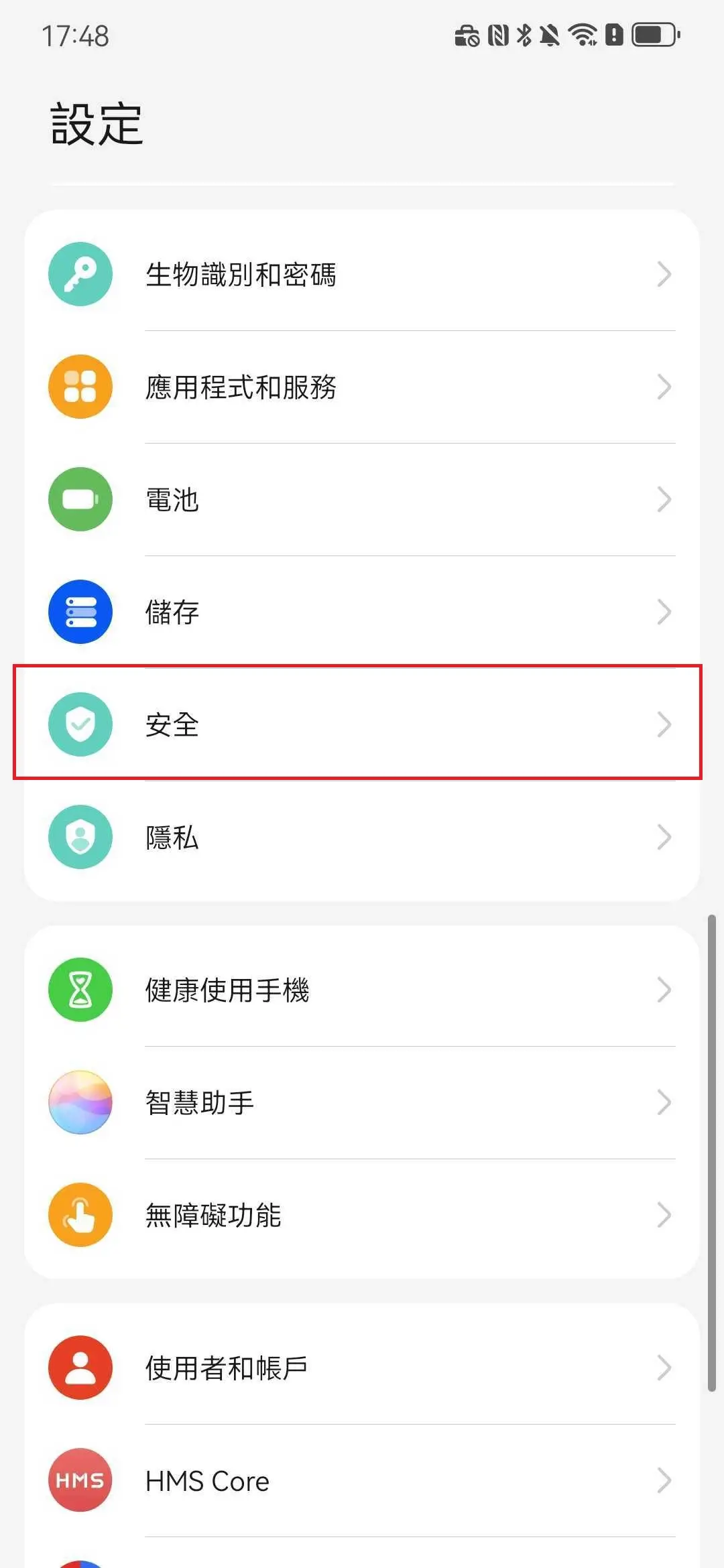Viewport: 724px width, 1568px height.
Task: Go to 智慧助手 settings
Action: 362,1102
